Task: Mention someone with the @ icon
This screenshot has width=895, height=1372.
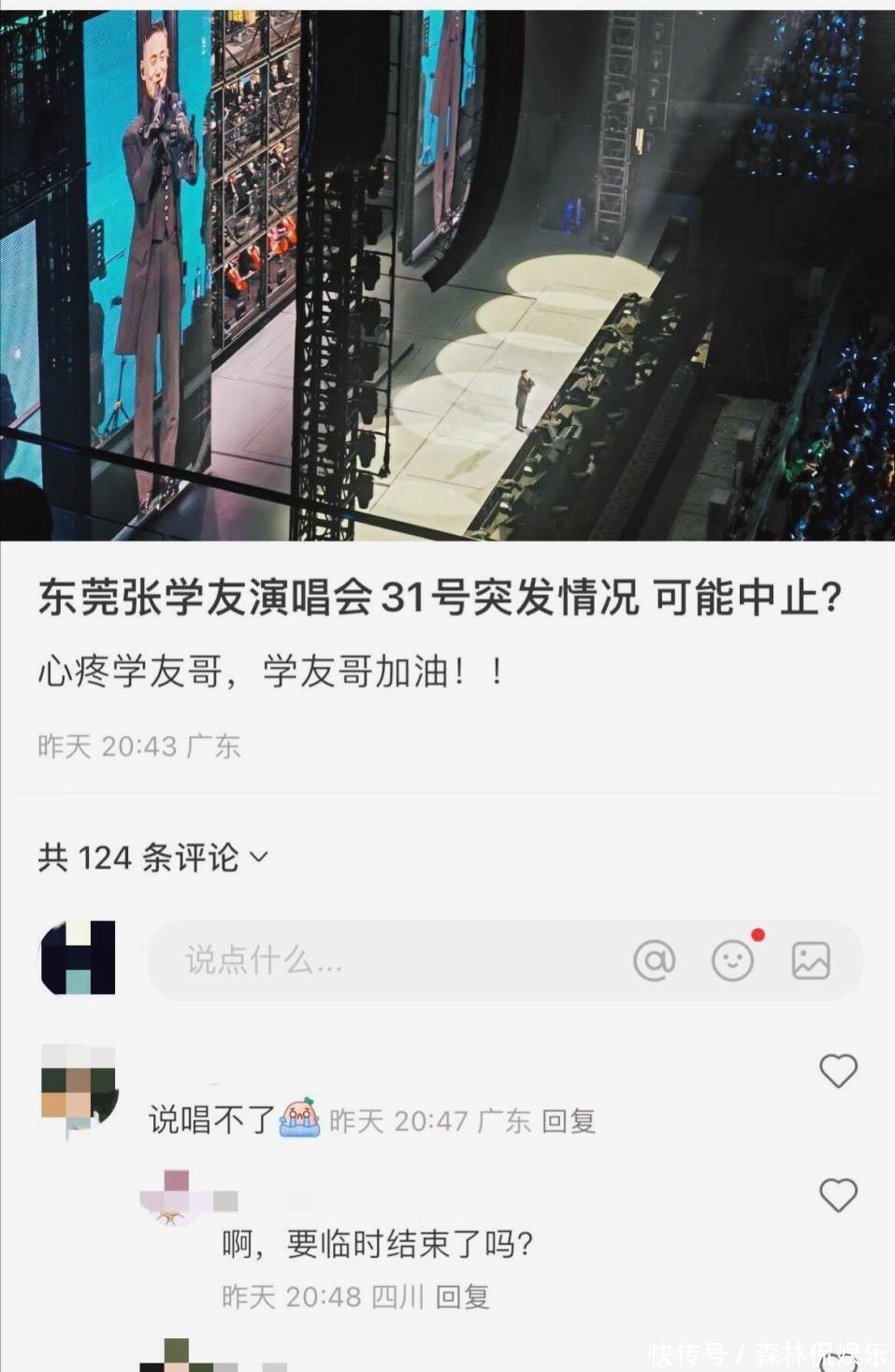Action: (654, 960)
